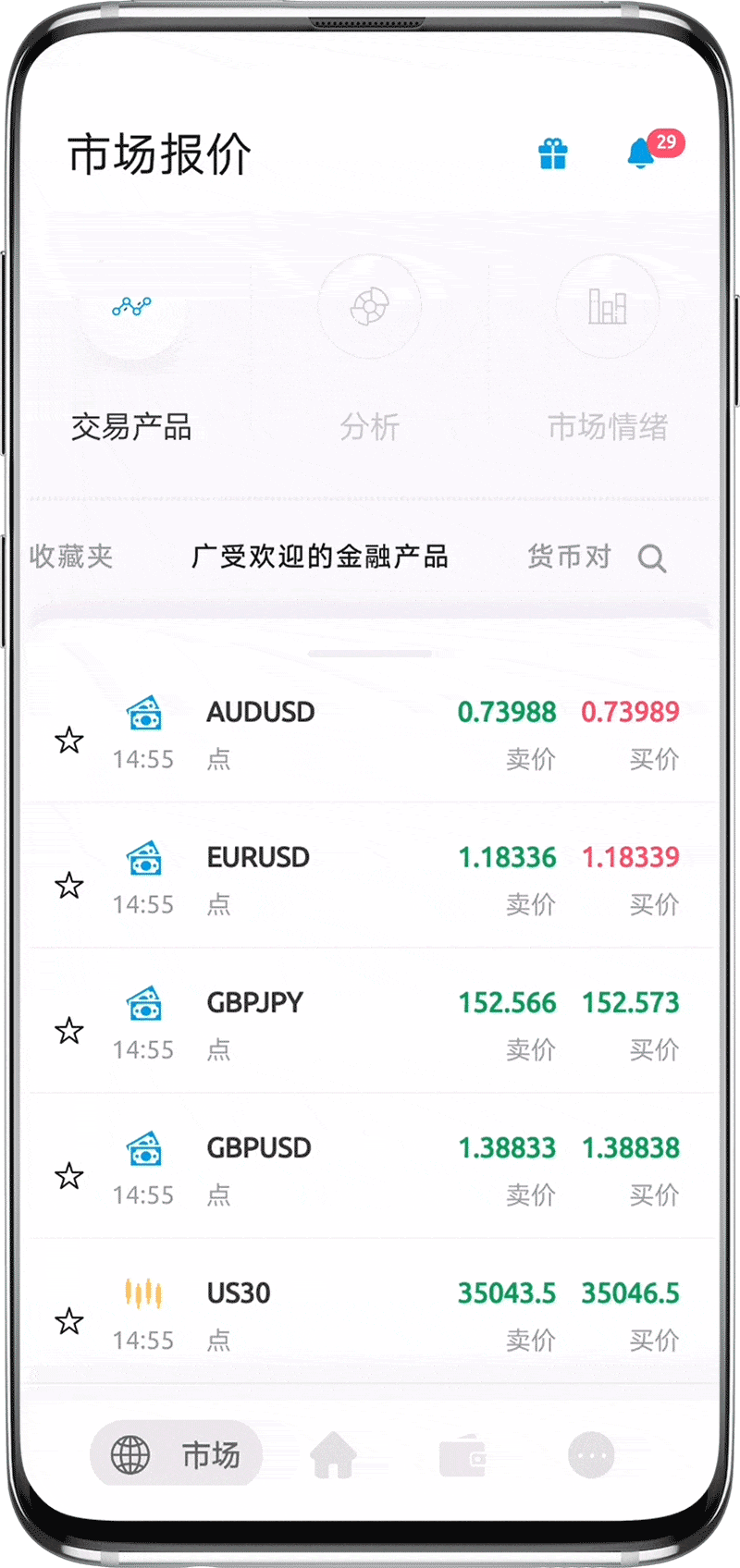Open the US30 quote row
This screenshot has height=1568, width=740.
click(370, 1315)
